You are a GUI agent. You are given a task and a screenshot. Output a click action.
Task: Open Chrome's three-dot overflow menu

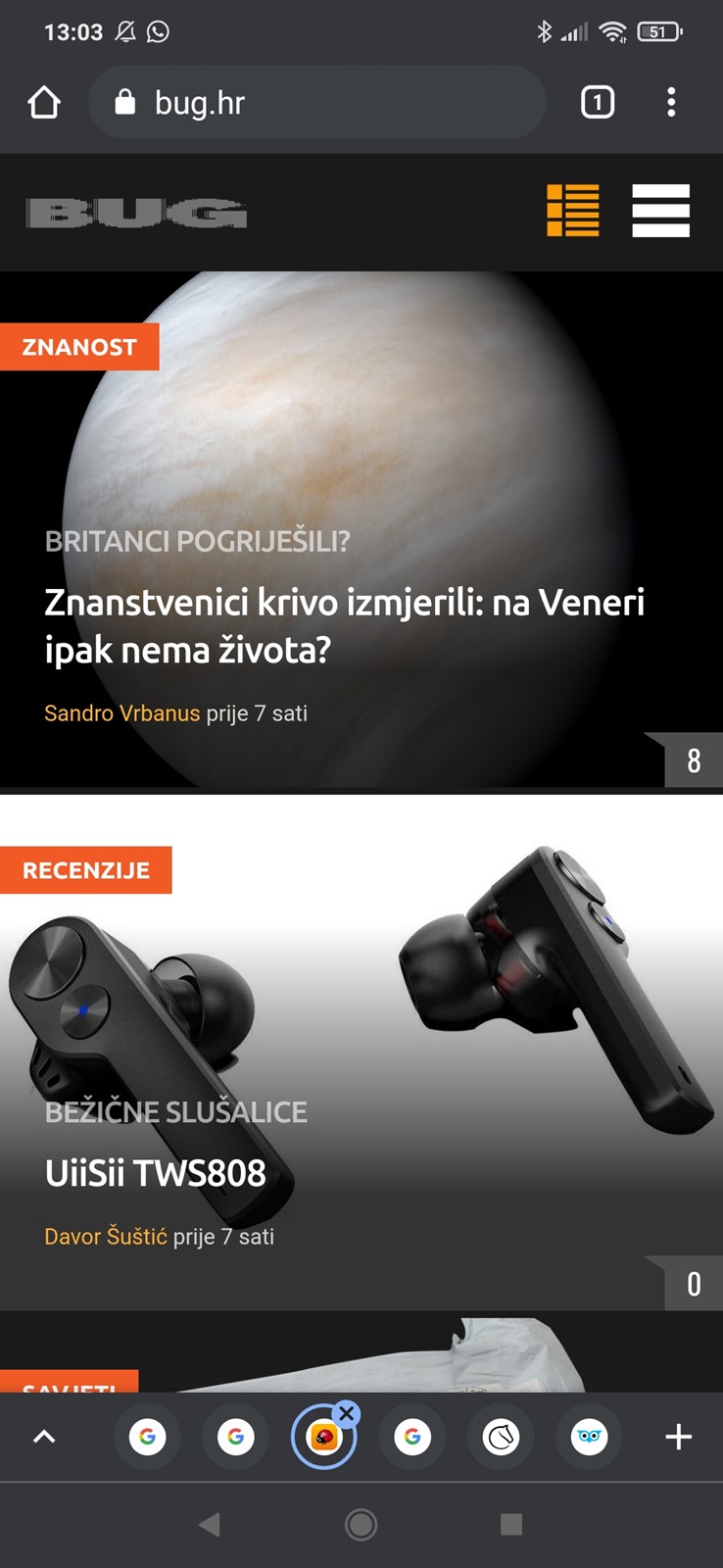pyautogui.click(x=671, y=102)
